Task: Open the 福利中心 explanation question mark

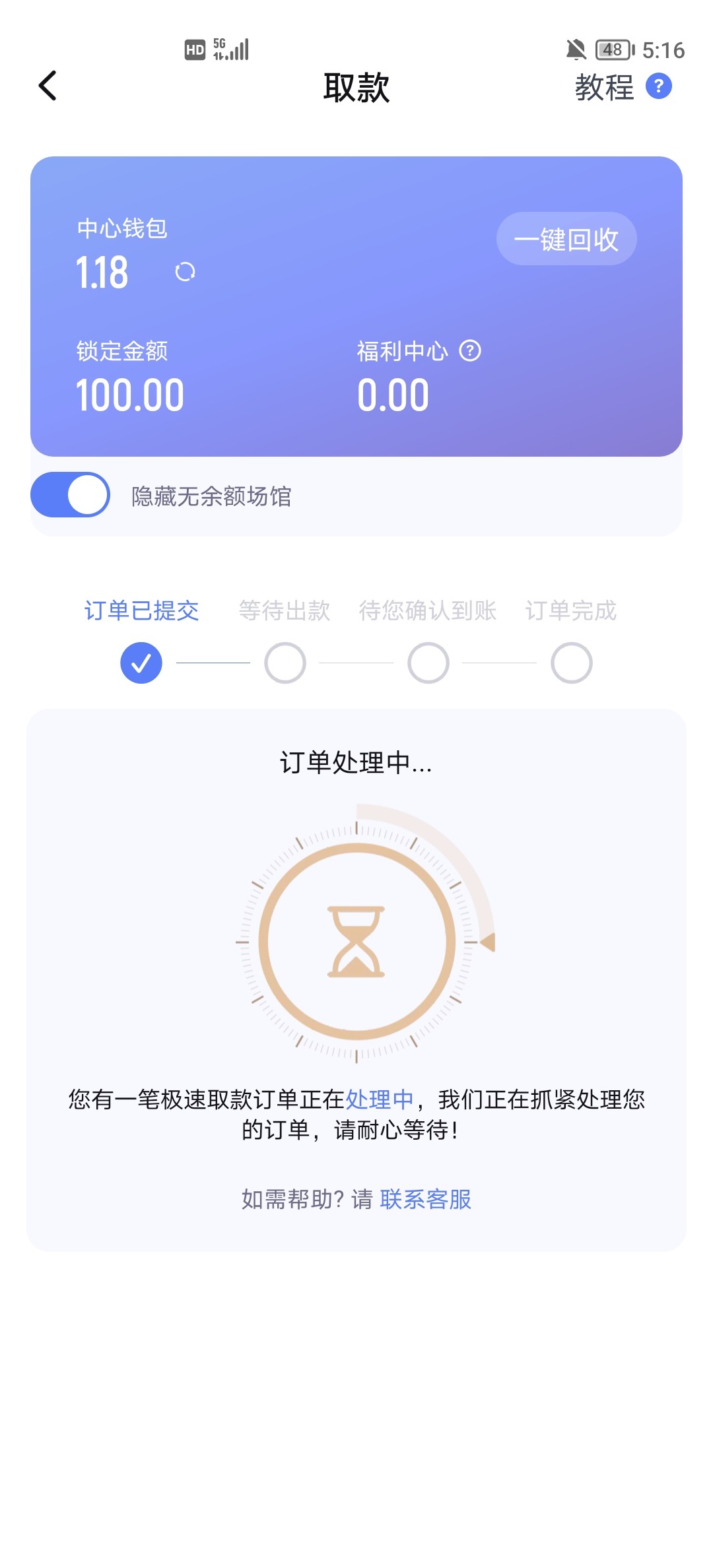Action: pyautogui.click(x=471, y=350)
